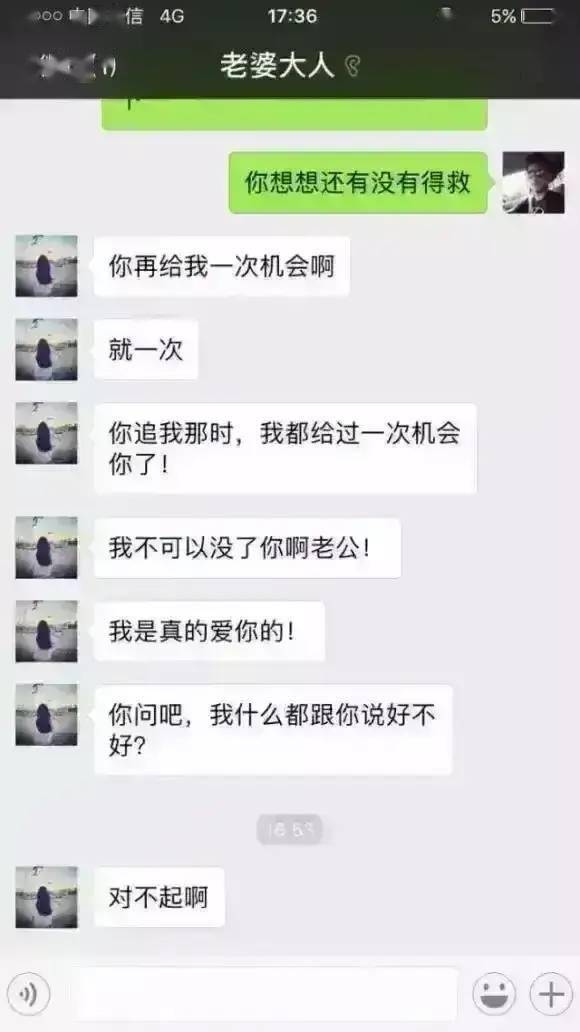Open the emoji sticker panel

click(x=494, y=994)
